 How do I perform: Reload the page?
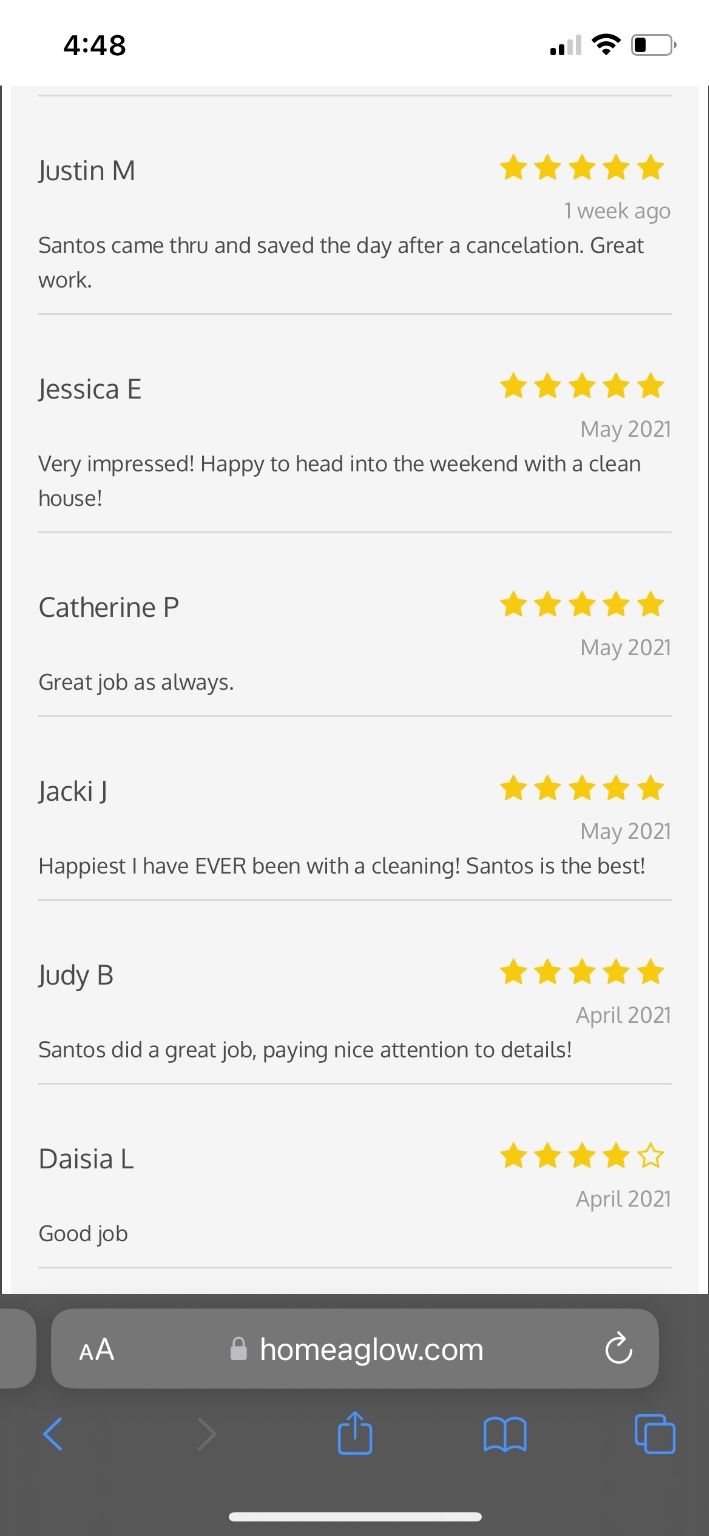click(619, 1349)
